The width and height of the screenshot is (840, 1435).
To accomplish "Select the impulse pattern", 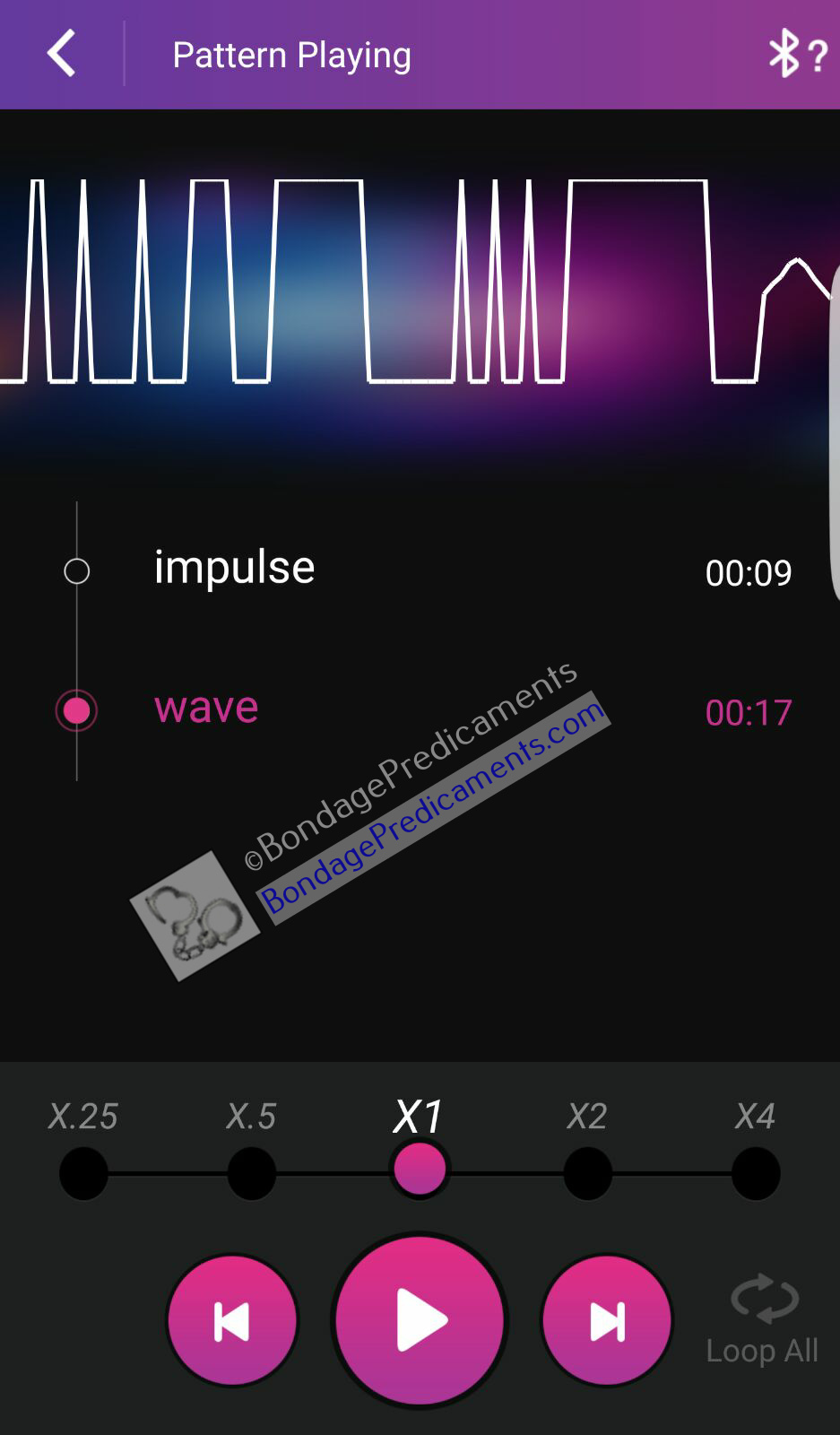I will (x=234, y=569).
